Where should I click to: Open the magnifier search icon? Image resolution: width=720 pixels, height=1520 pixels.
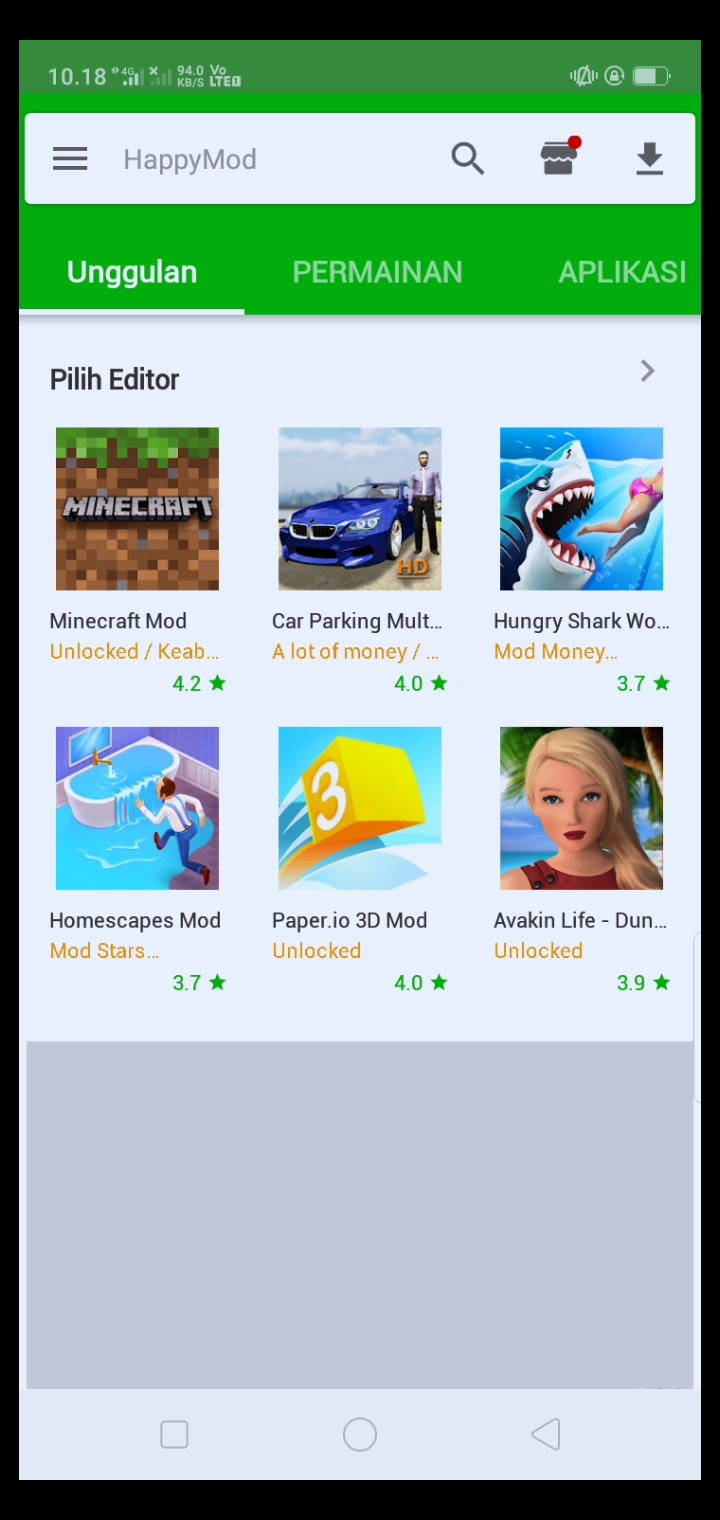coord(467,159)
